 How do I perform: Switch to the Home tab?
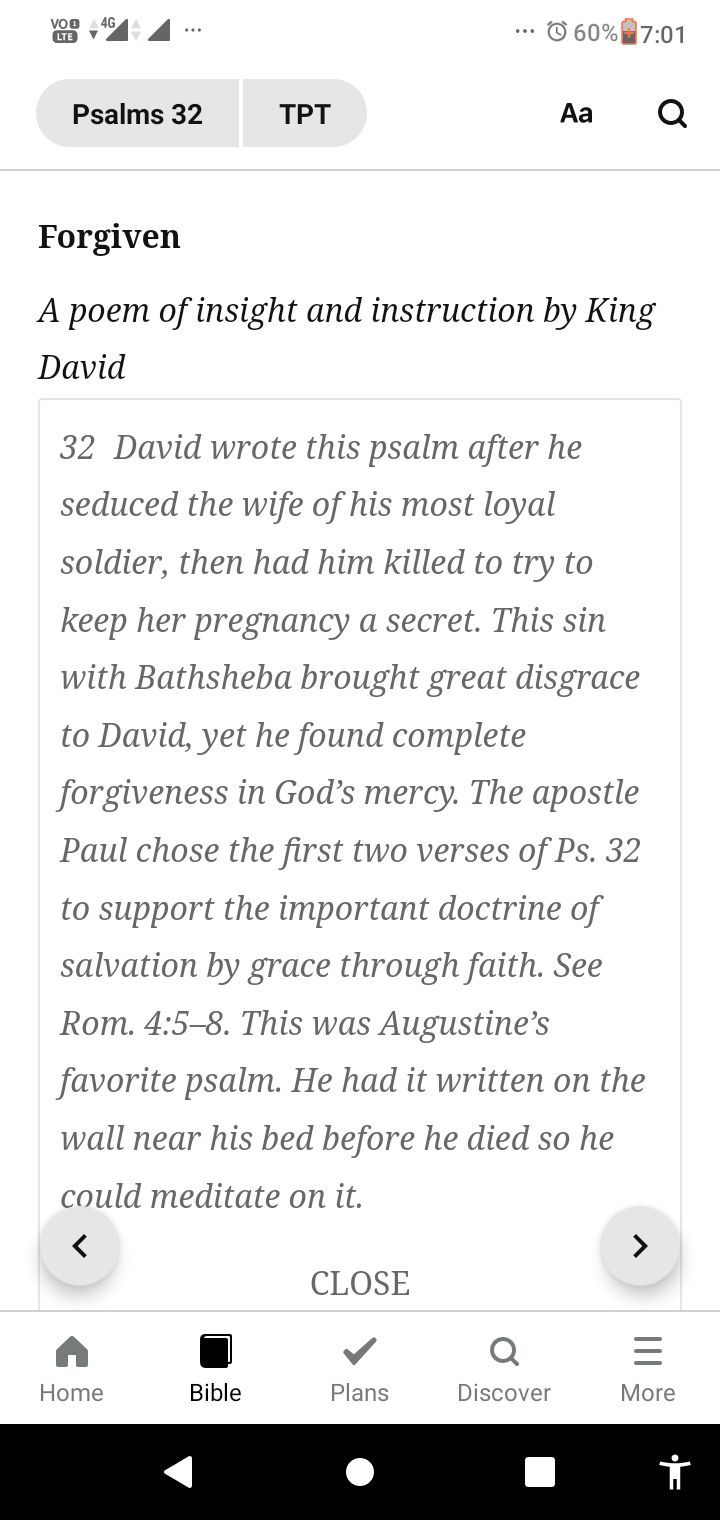coord(71,1368)
